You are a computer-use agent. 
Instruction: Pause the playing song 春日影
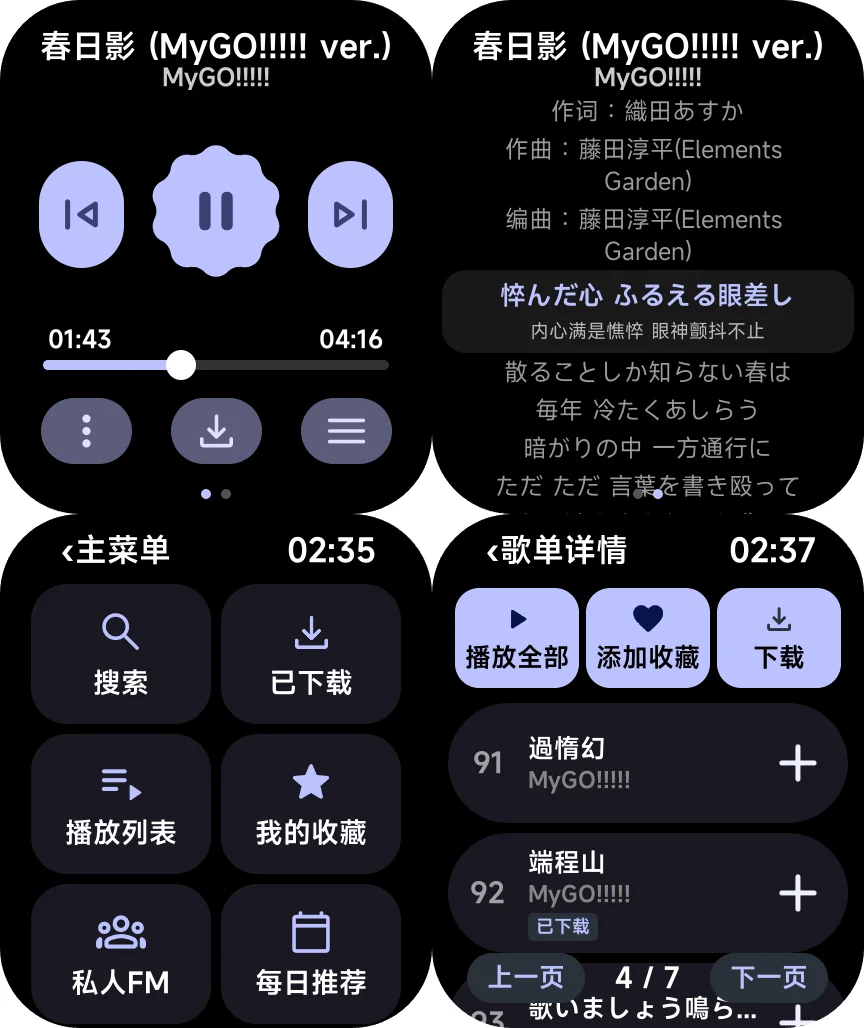215,215
